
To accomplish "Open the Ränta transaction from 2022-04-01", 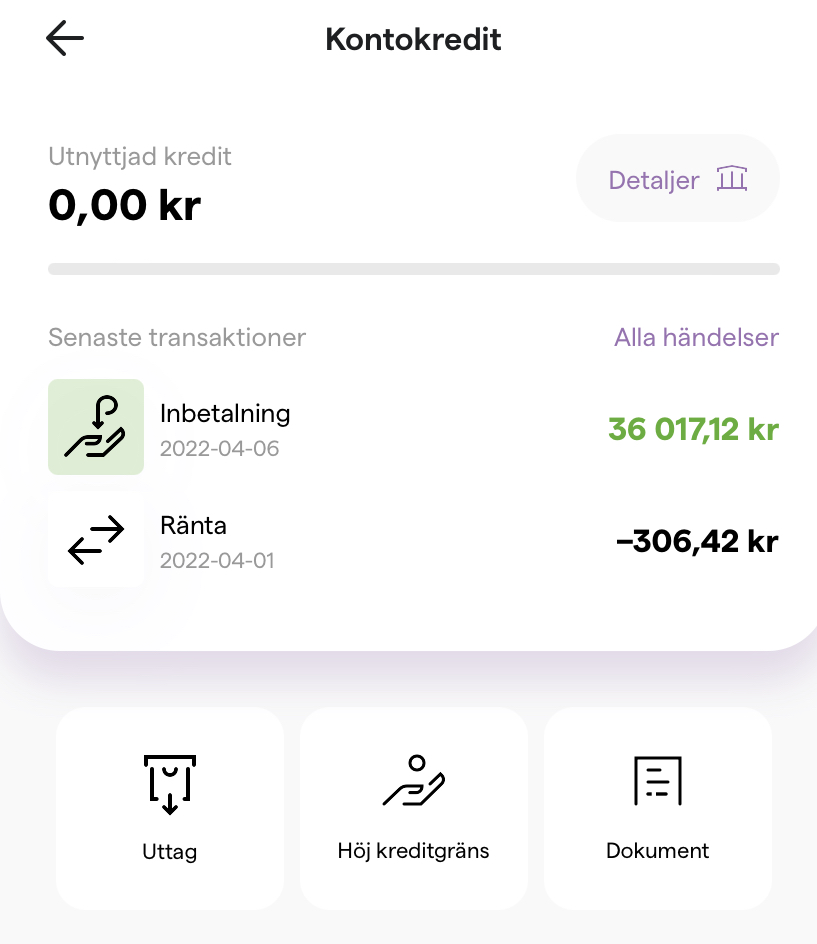I will (x=412, y=541).
